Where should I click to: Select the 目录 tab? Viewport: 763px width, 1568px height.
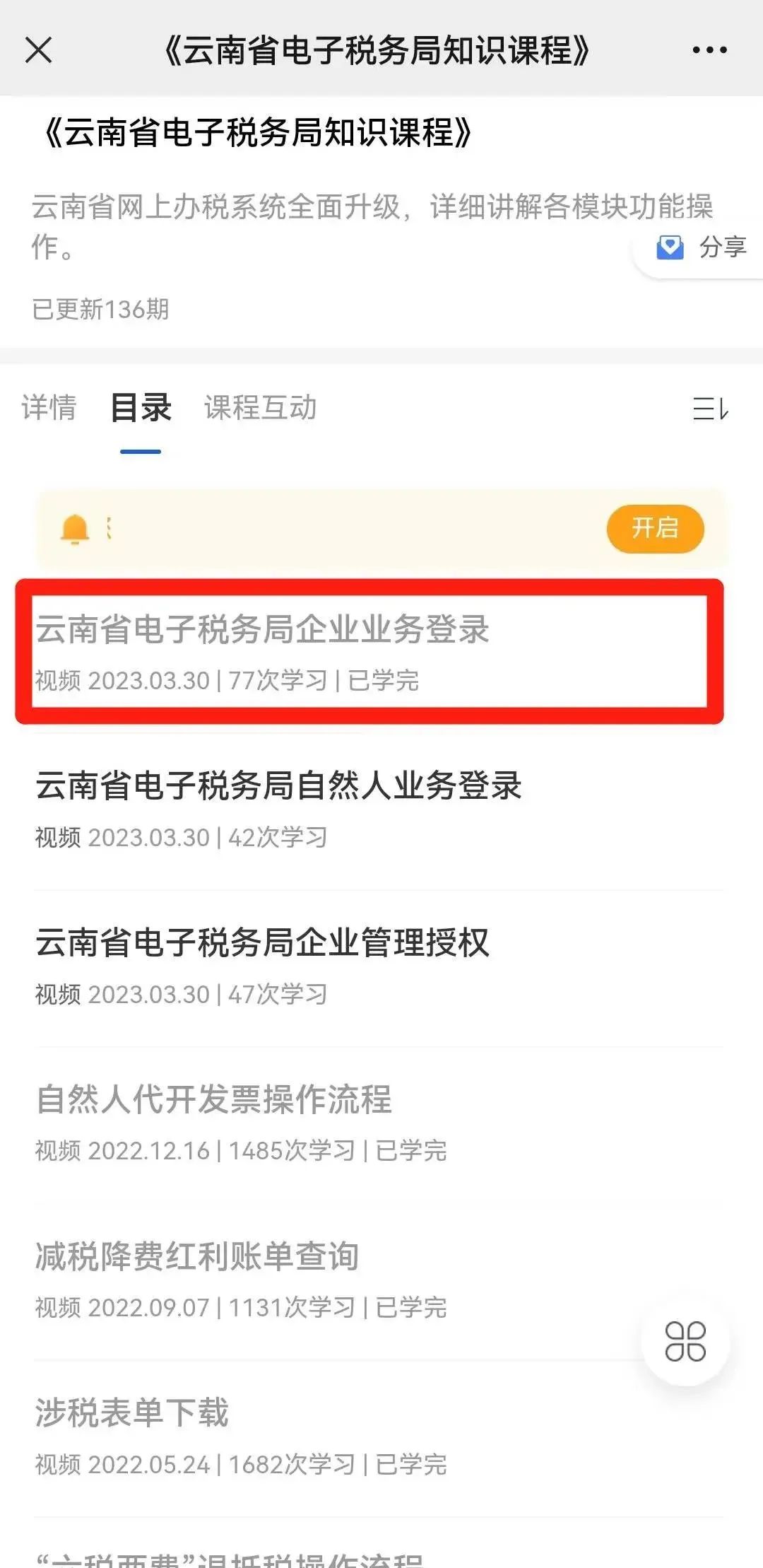[141, 408]
